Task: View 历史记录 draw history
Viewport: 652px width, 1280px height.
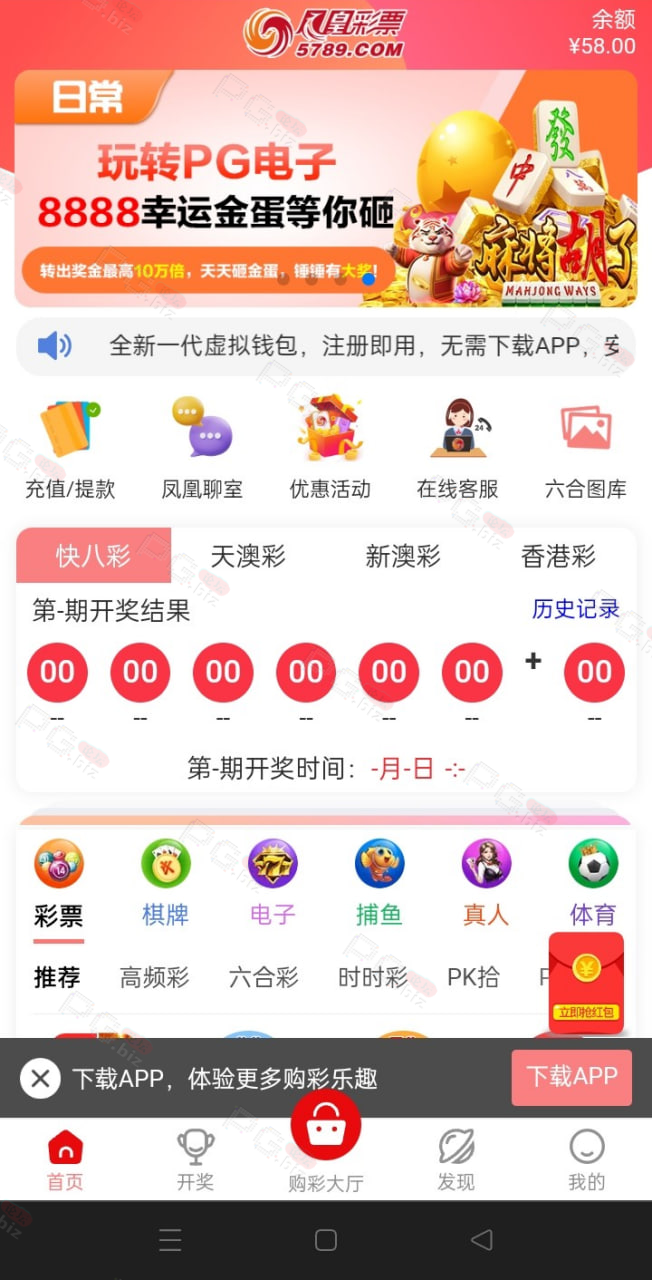Action: 576,609
